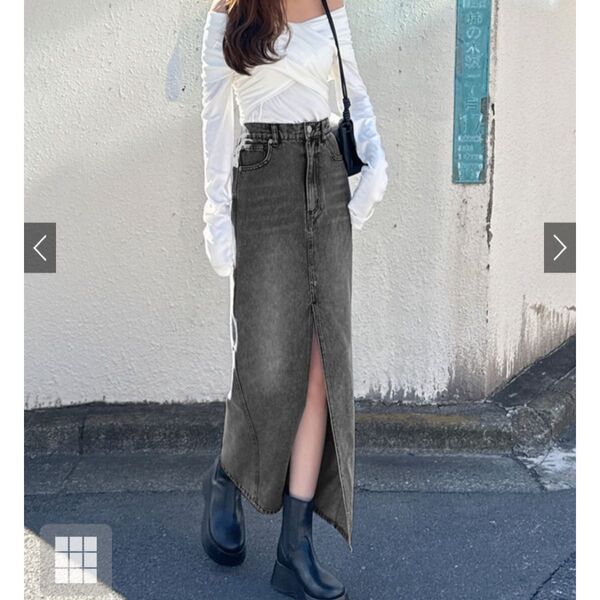
Task: Go to the previous product photo
Action: point(40,248)
